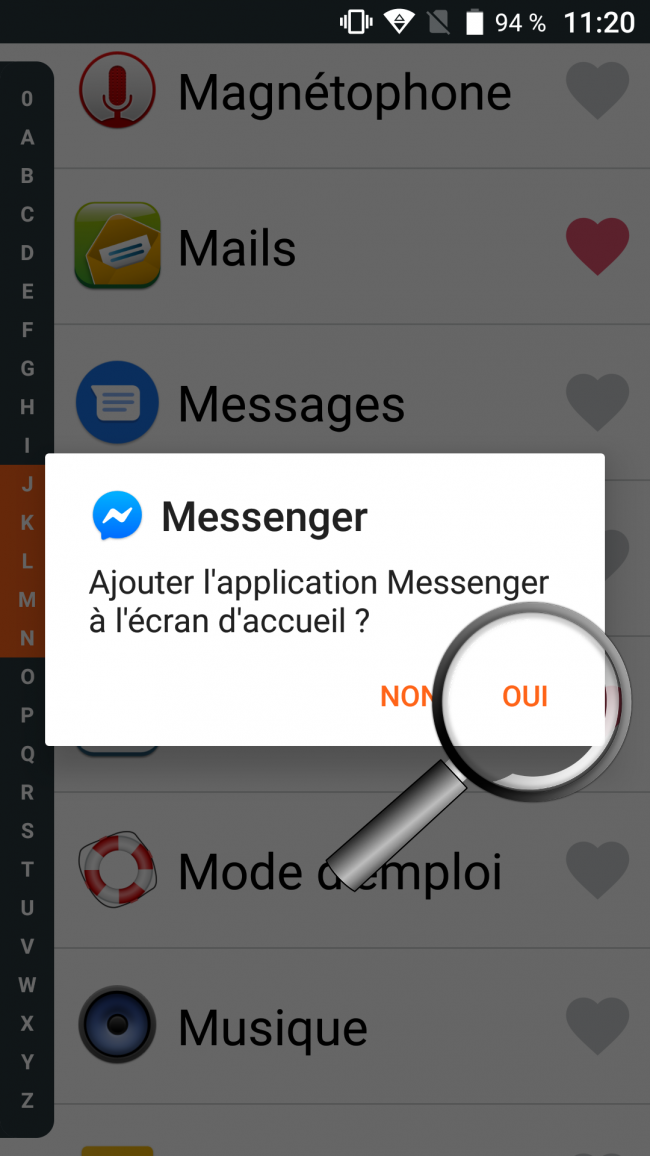The height and width of the screenshot is (1156, 650).
Task: Open the Mails app
Action: tap(237, 248)
